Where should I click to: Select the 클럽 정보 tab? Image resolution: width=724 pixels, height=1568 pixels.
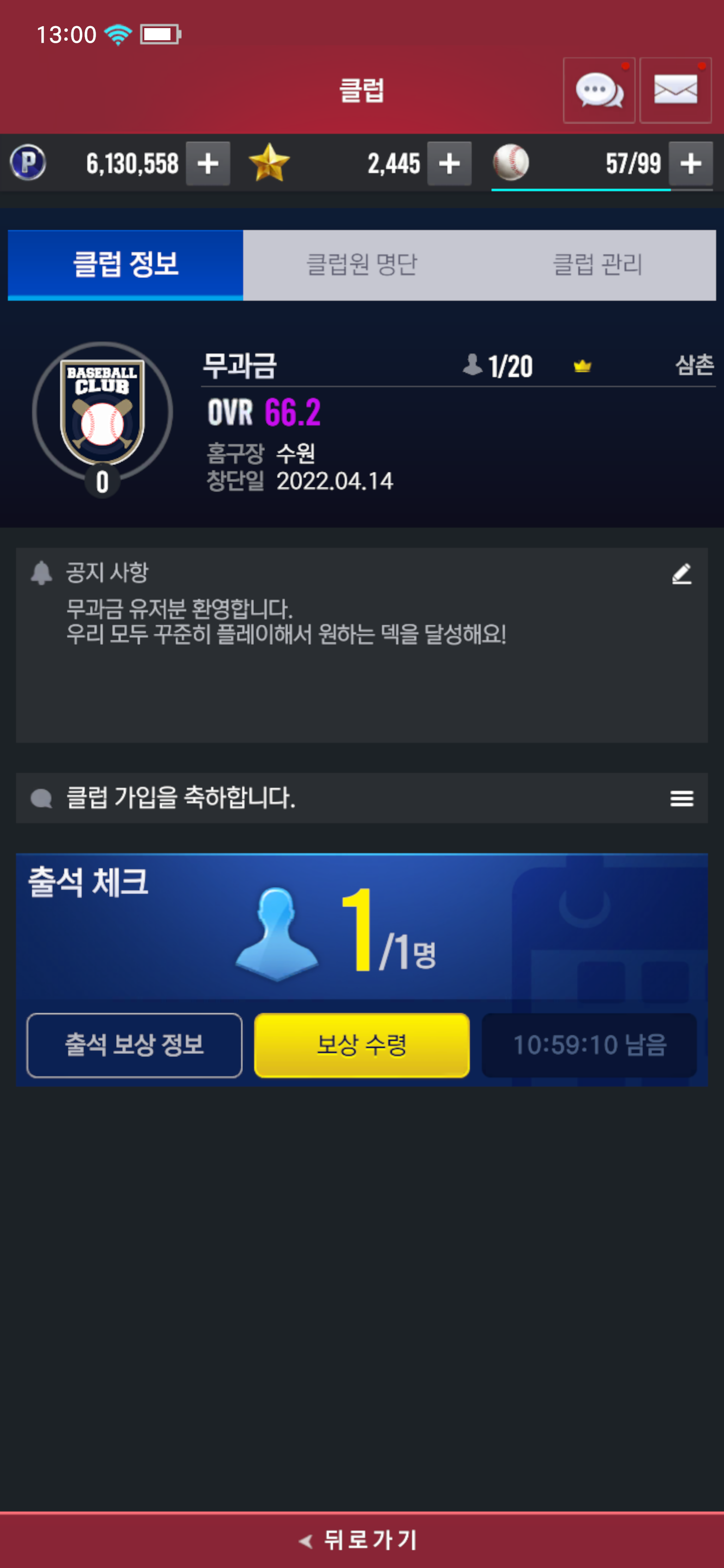coord(125,265)
